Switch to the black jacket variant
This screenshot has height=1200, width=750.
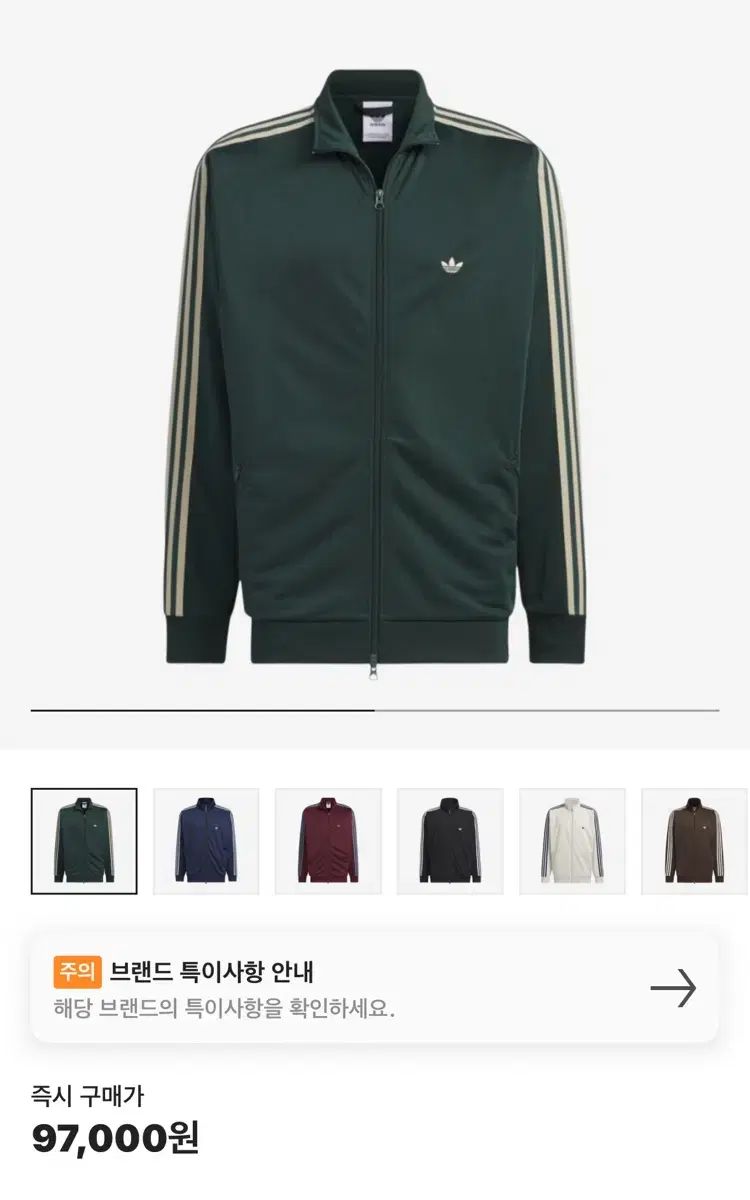coord(450,841)
